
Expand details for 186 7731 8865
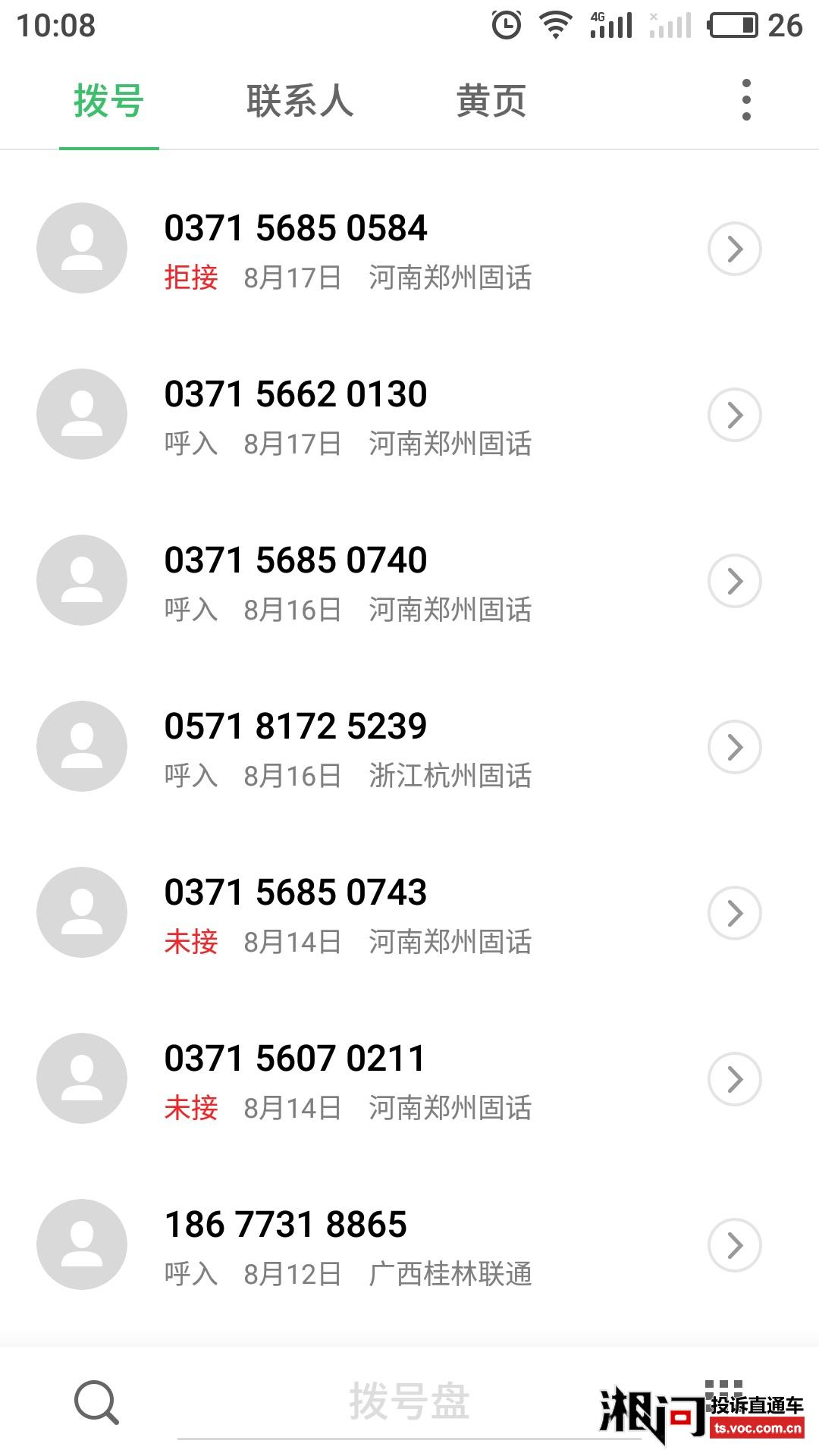pyautogui.click(x=733, y=1244)
